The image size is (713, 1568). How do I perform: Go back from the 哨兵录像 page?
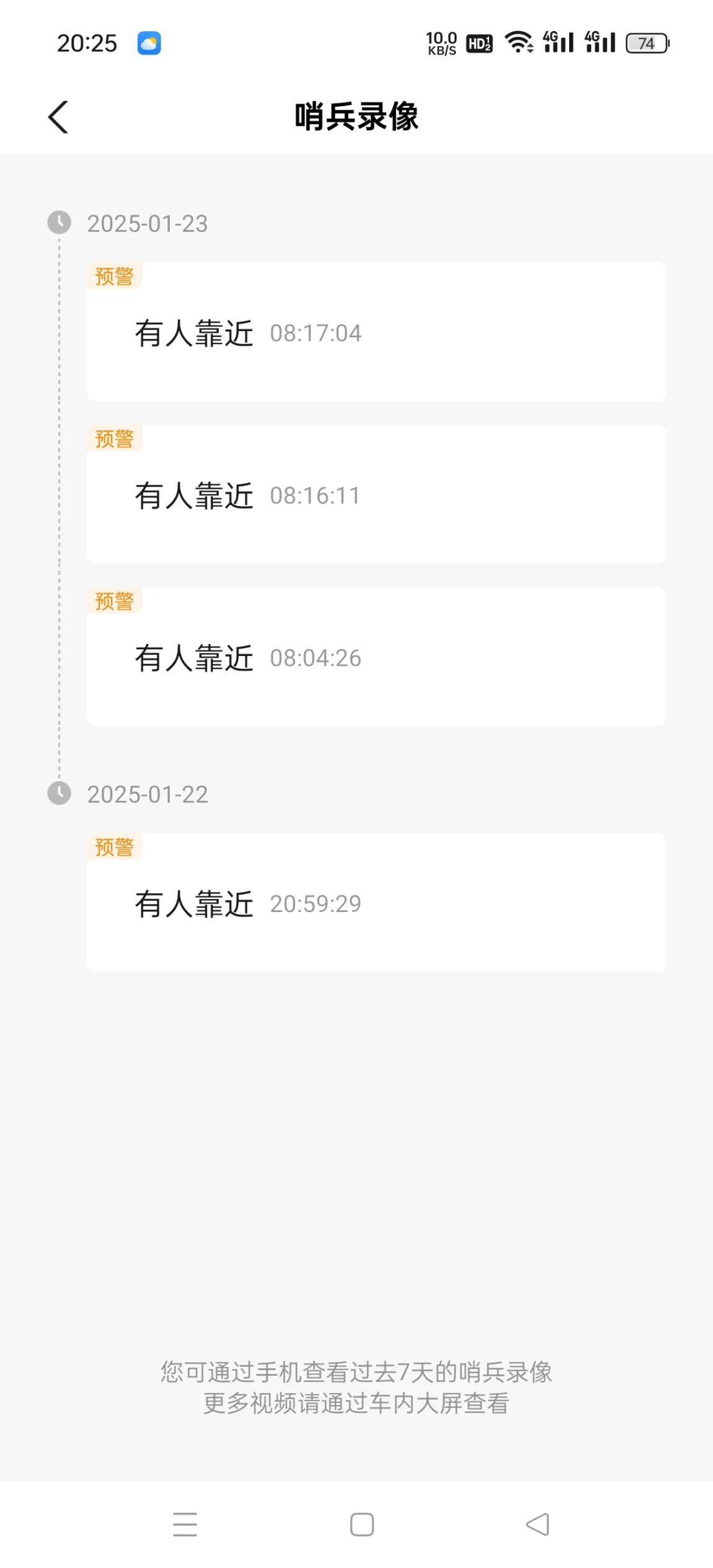tap(58, 117)
